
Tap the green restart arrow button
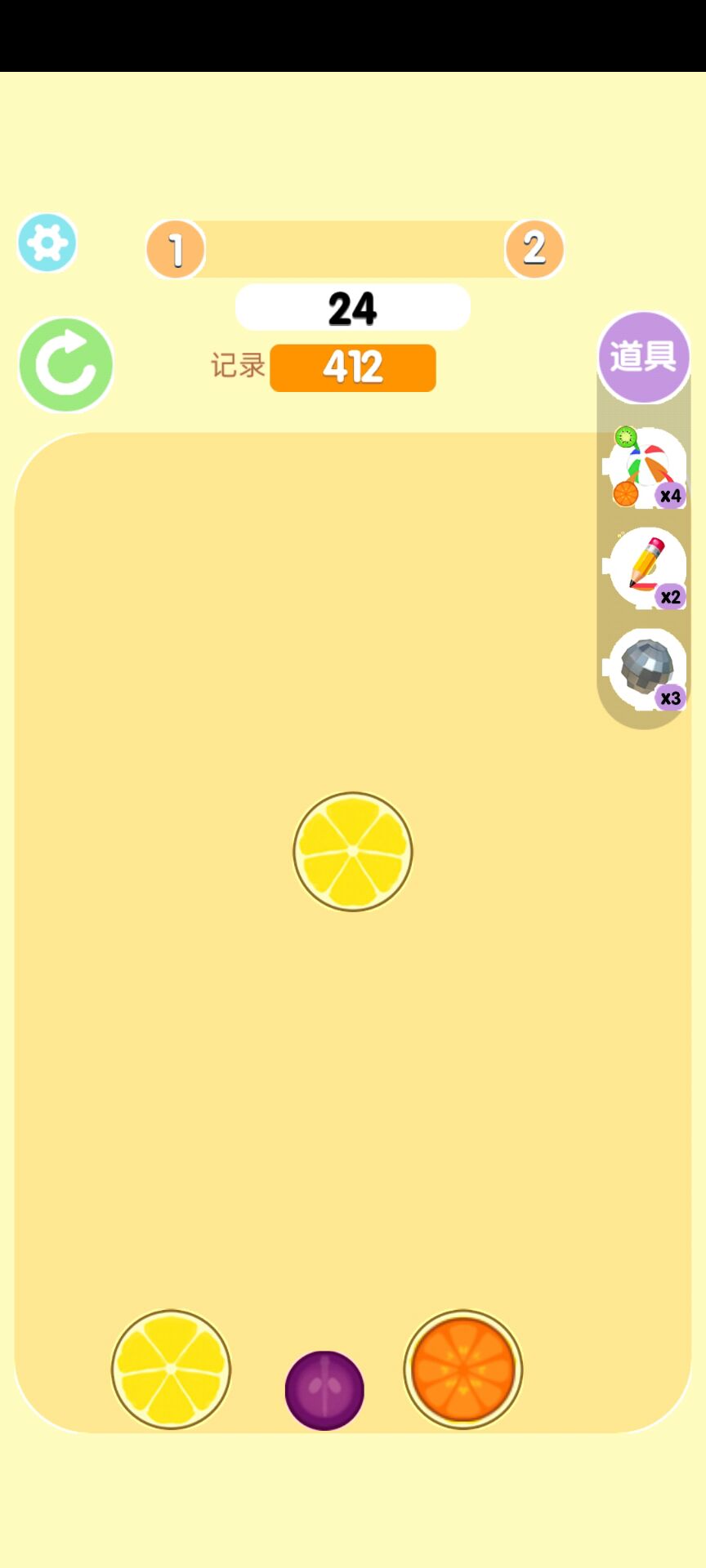pyautogui.click(x=66, y=364)
